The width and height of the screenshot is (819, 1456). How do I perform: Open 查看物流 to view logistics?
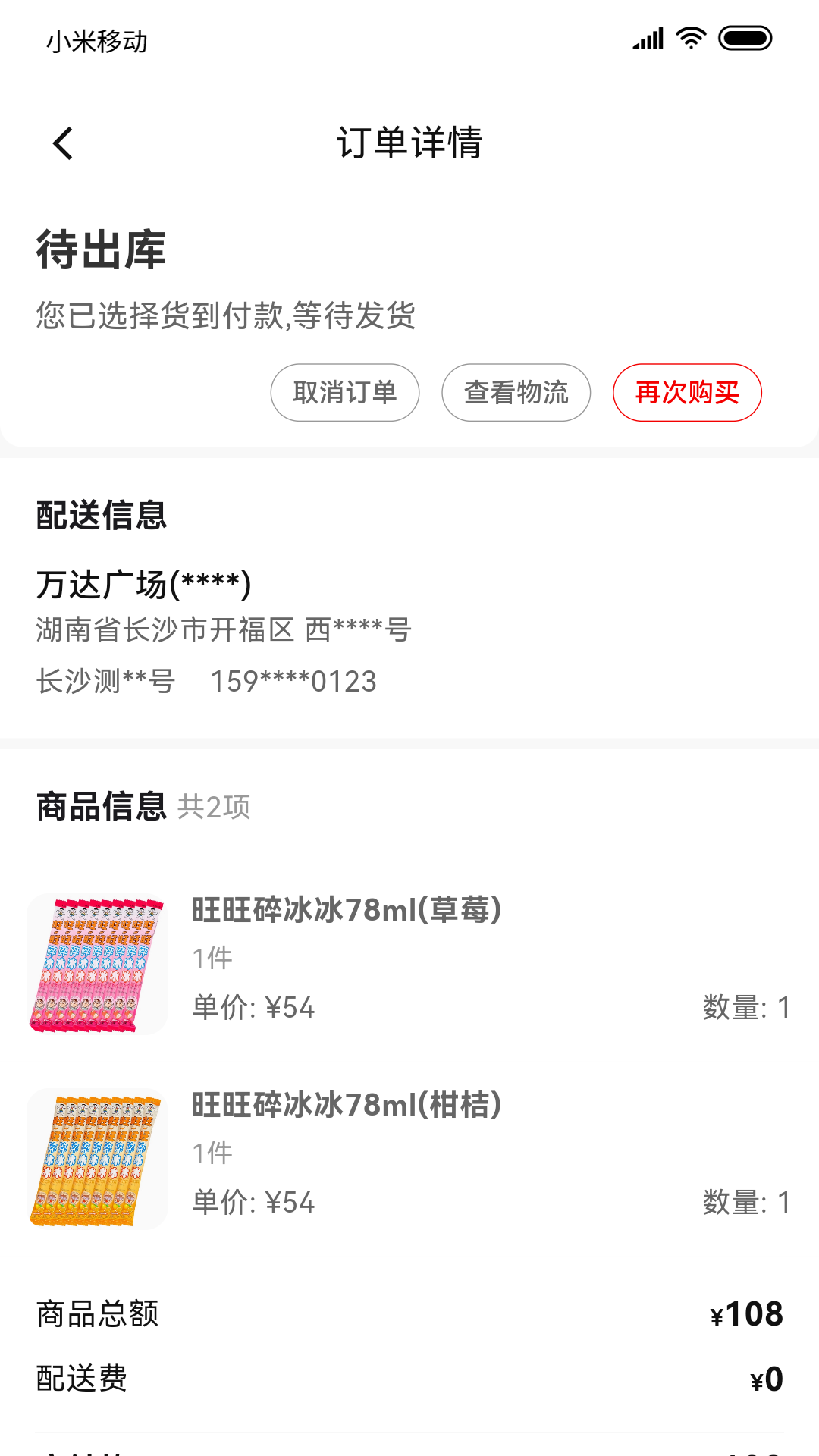[x=516, y=392]
